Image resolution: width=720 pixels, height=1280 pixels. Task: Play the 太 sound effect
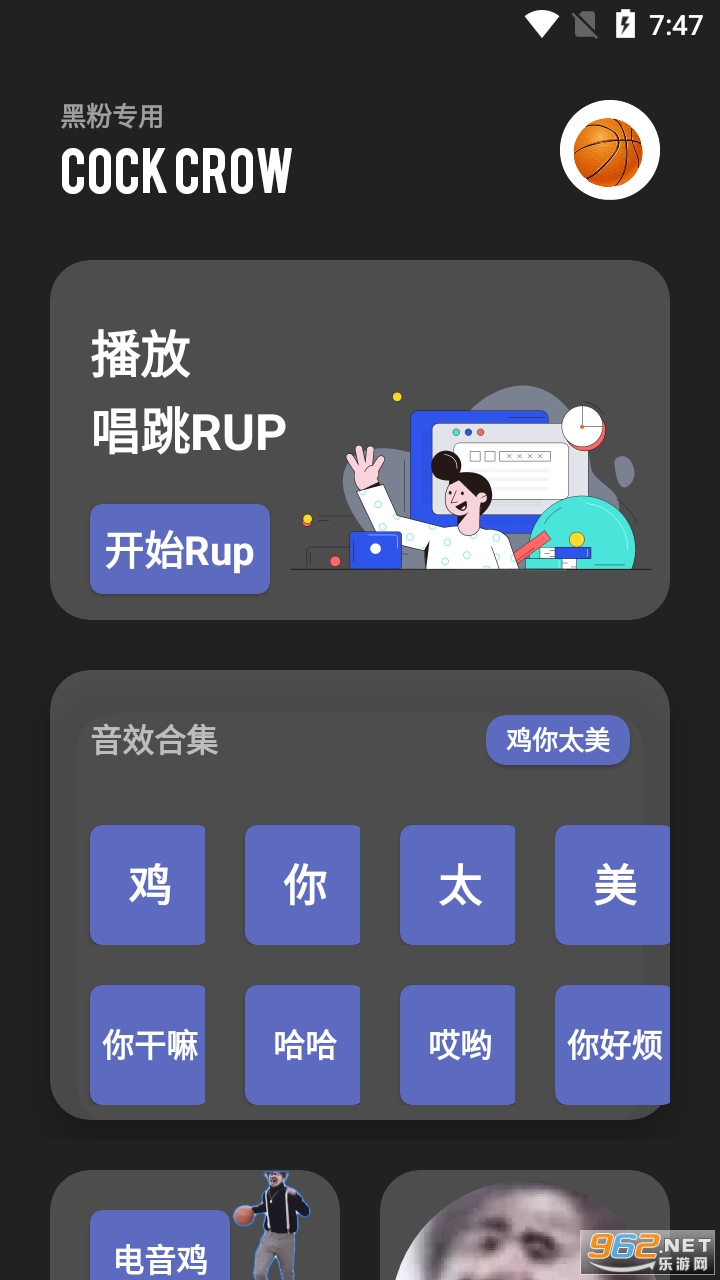click(458, 885)
